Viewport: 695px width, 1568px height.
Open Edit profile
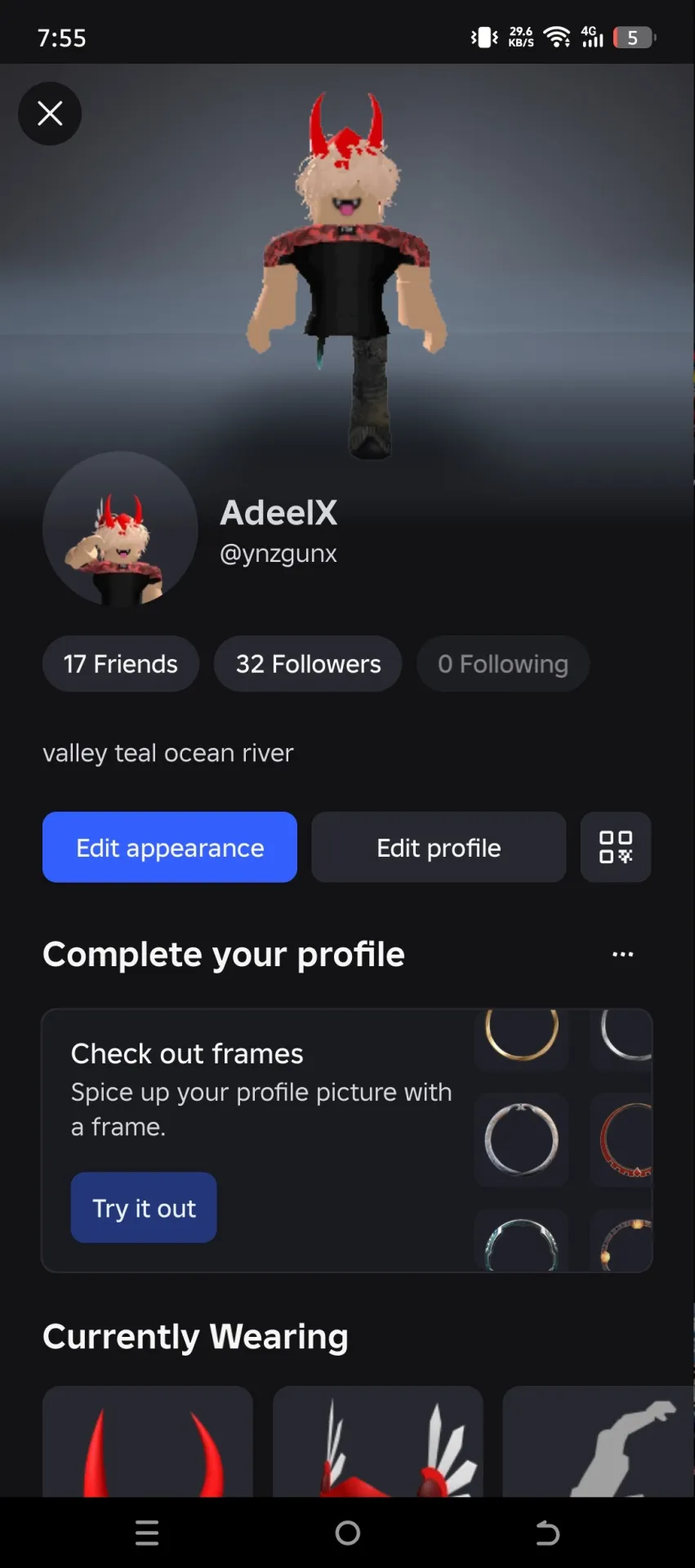pos(439,847)
